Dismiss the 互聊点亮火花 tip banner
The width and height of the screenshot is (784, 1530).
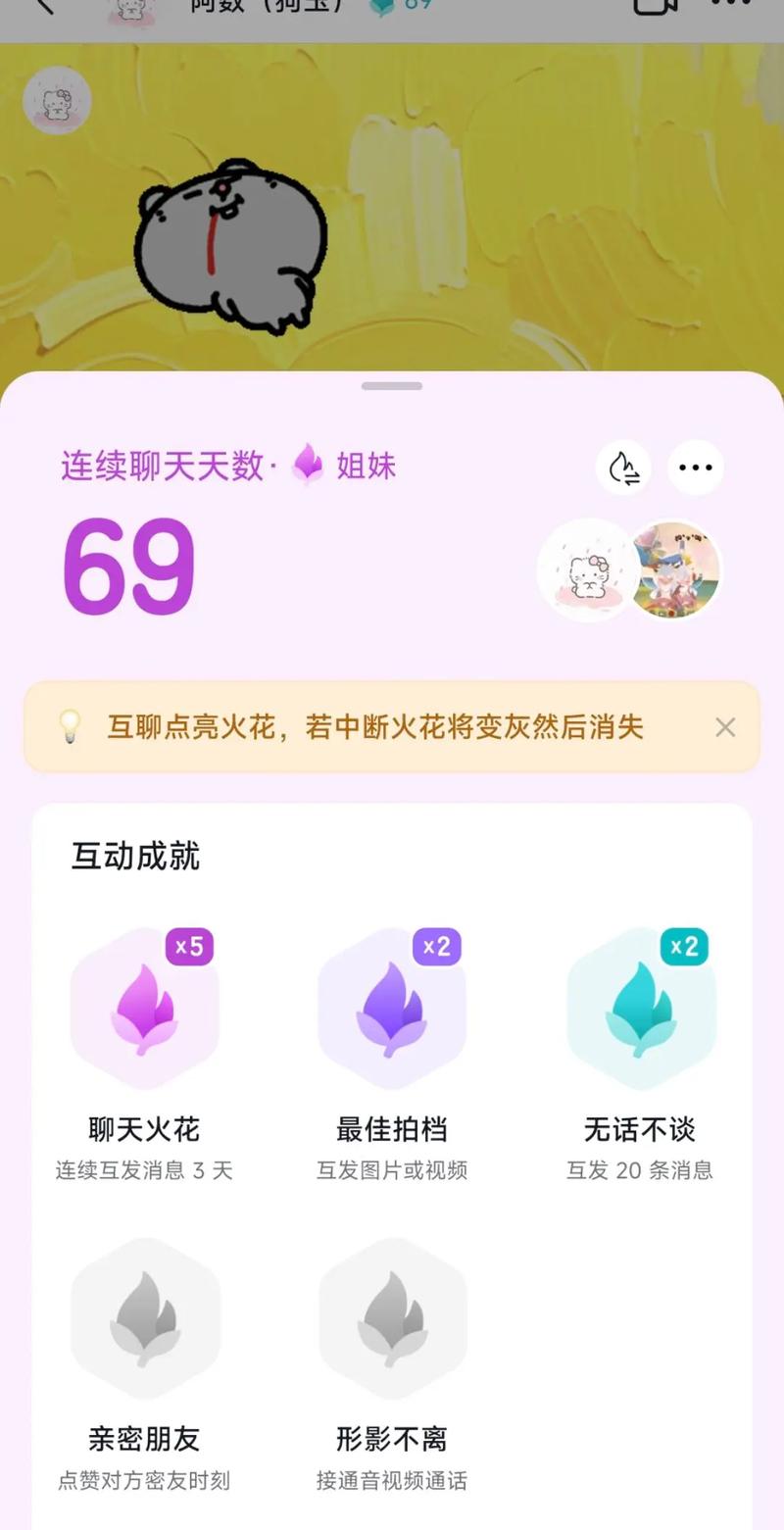pos(725,727)
